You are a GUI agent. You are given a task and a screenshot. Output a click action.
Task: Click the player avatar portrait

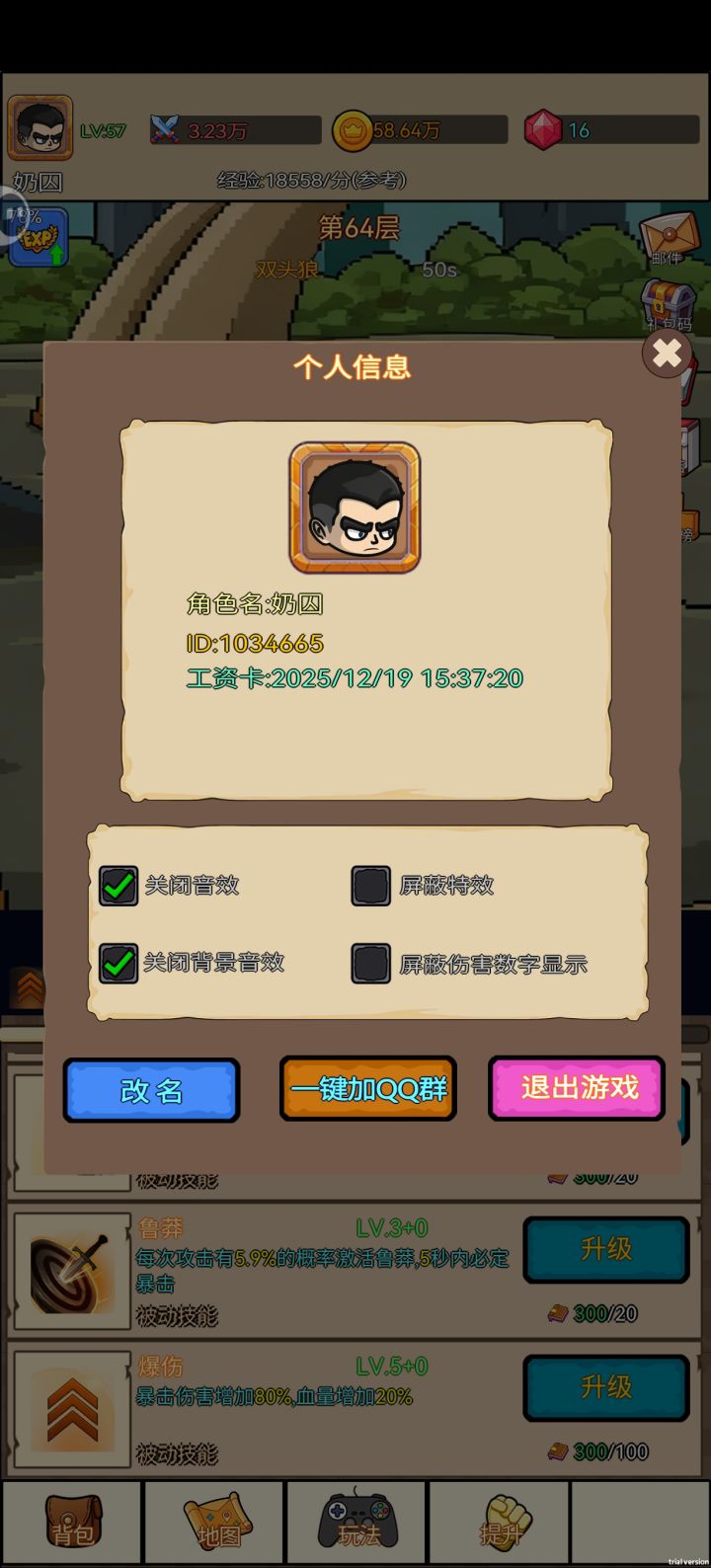click(355, 506)
